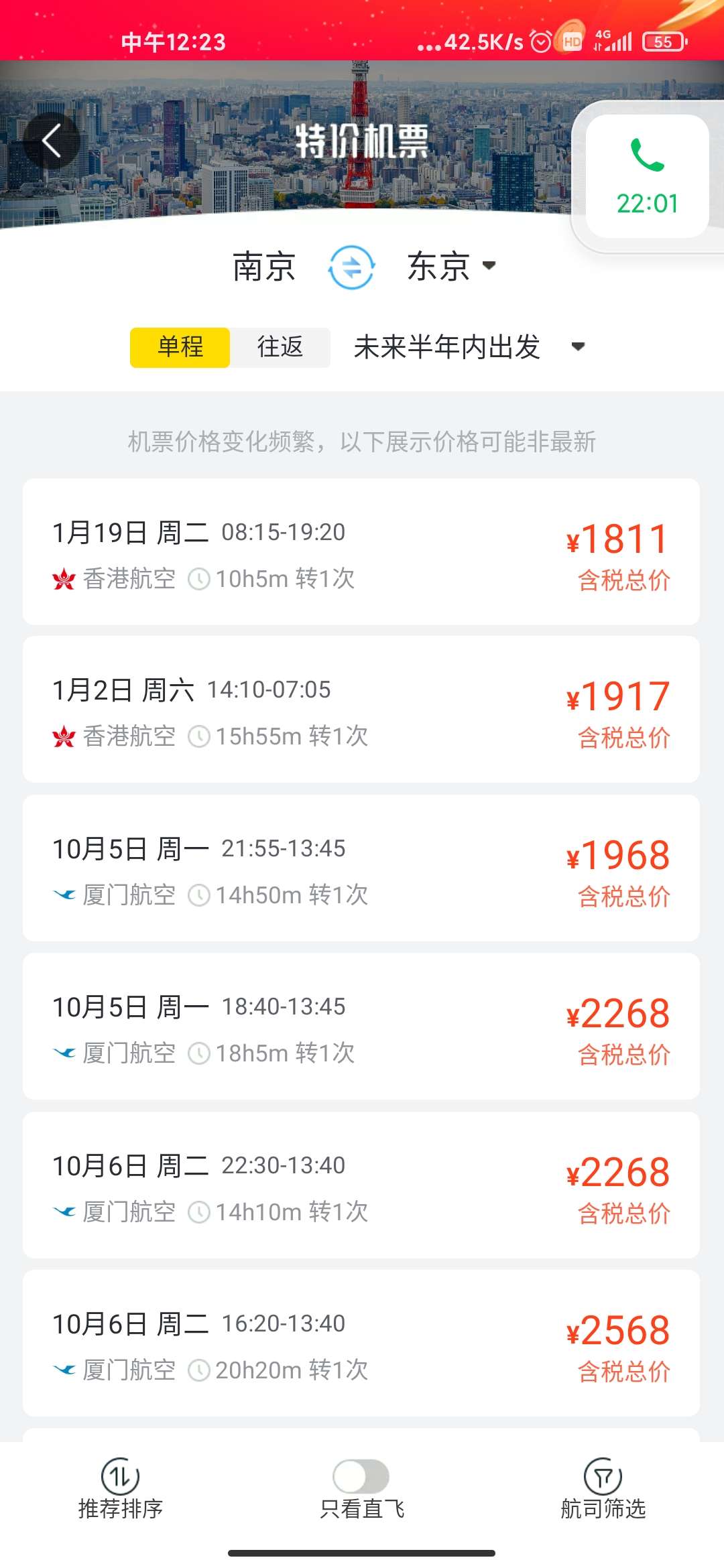Go back using the top-left arrow
The width and height of the screenshot is (724, 1568).
52,141
